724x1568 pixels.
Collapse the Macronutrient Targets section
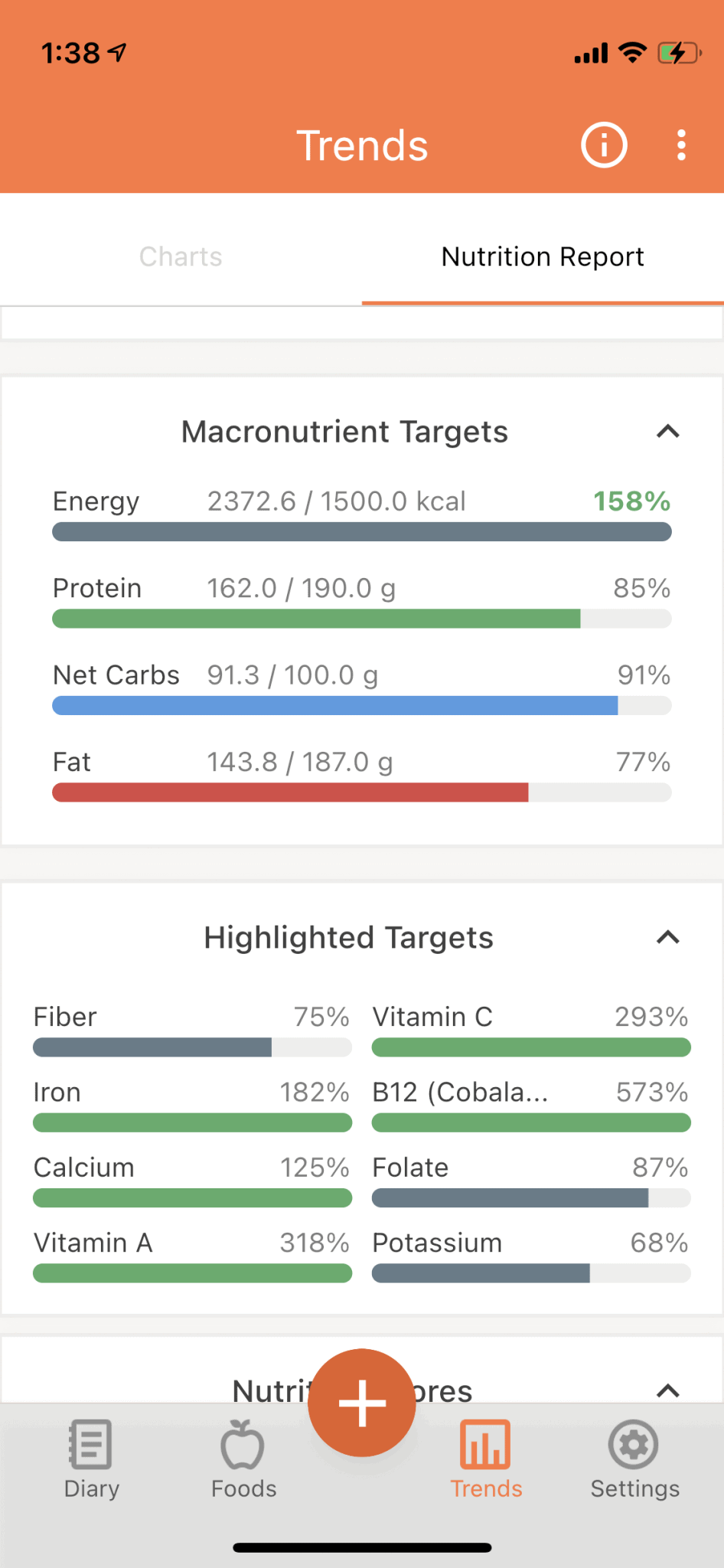pyautogui.click(x=668, y=432)
